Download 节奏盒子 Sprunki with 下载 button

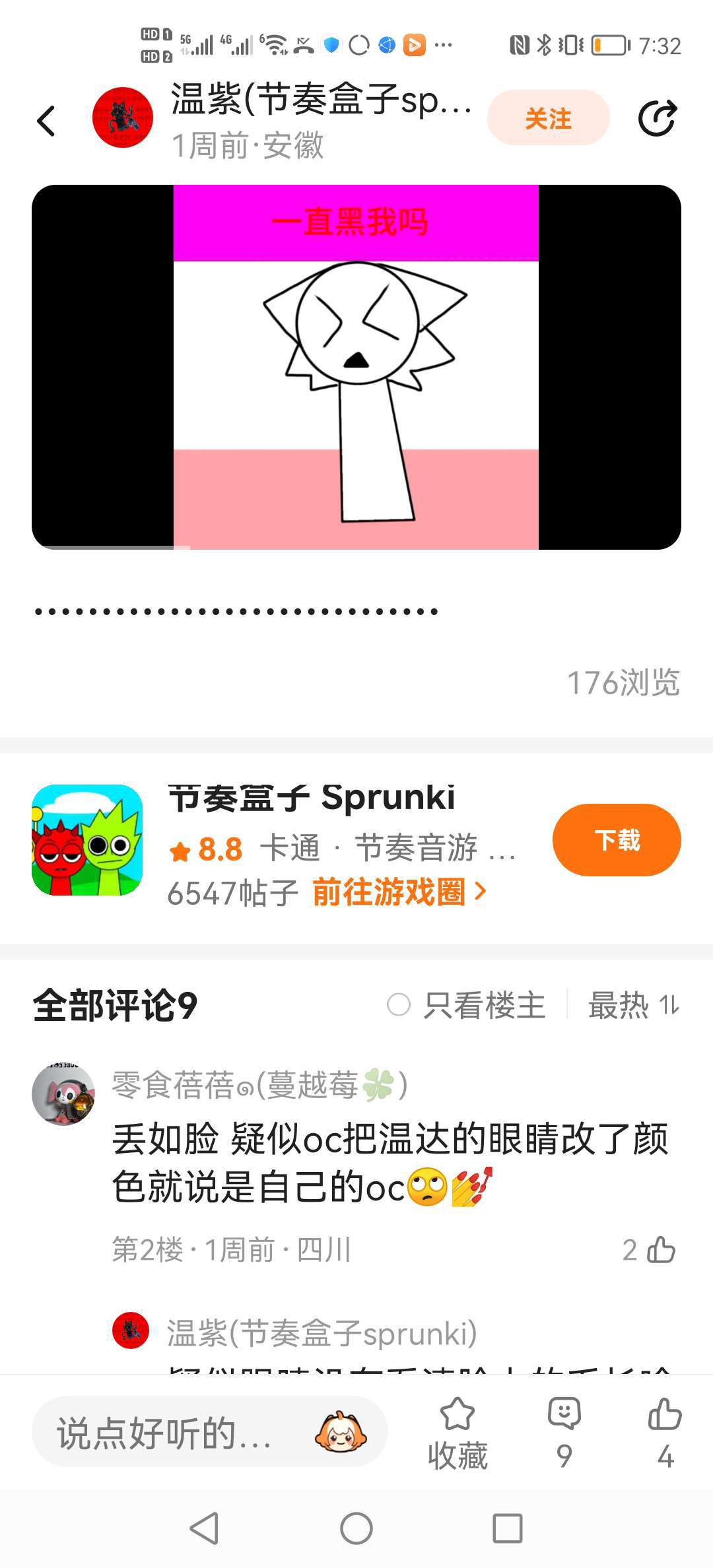tap(617, 840)
